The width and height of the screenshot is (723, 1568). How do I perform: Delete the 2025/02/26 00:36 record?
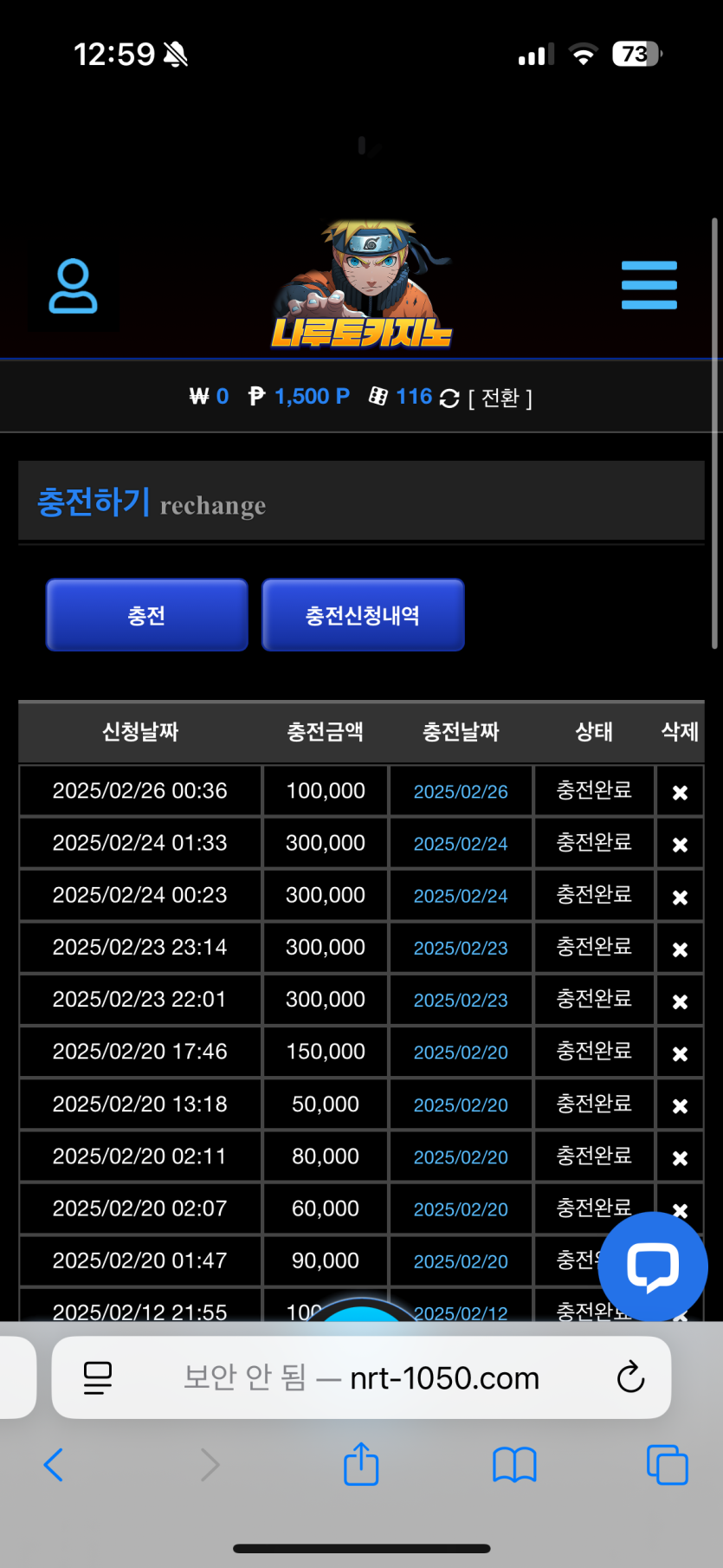(x=680, y=792)
